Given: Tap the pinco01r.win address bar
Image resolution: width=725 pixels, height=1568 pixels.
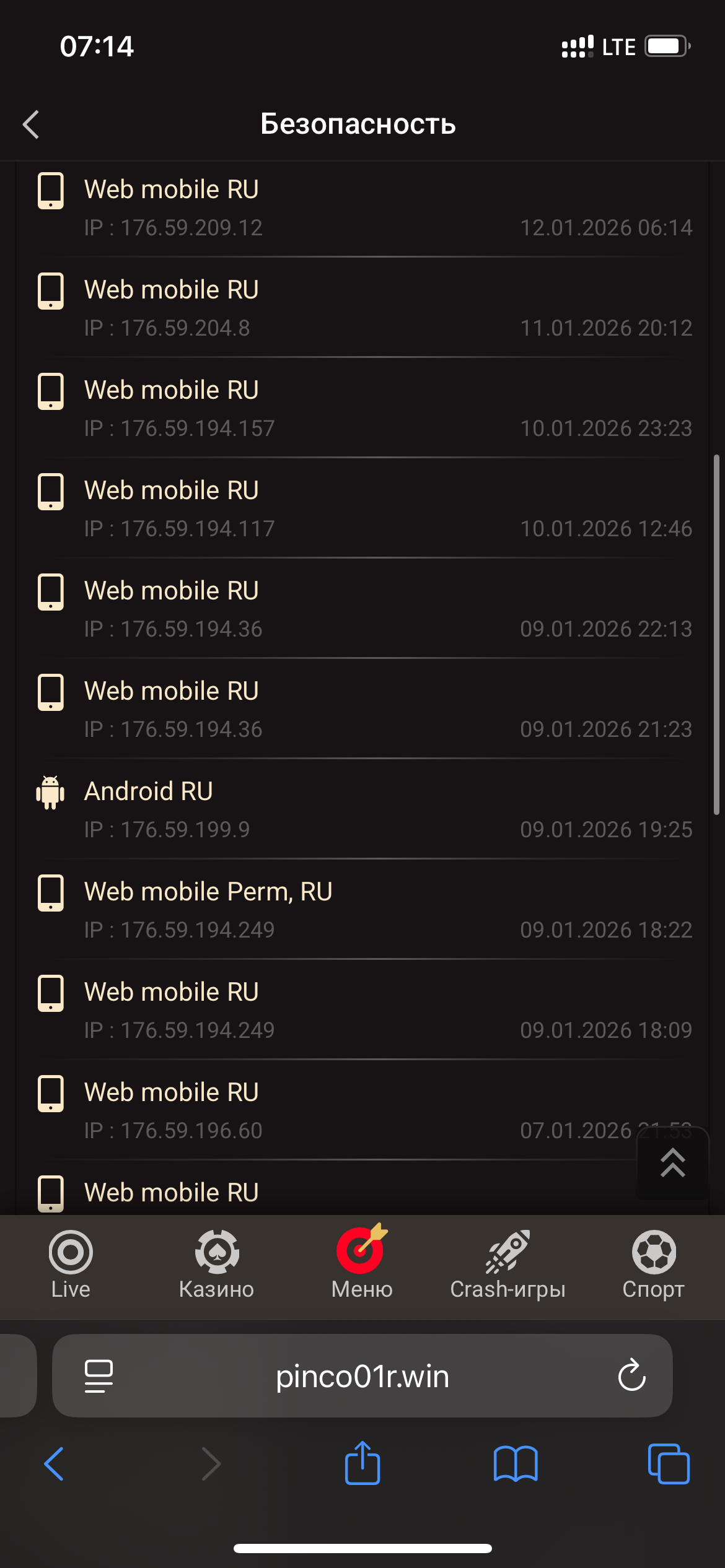Looking at the screenshot, I should click(362, 1376).
